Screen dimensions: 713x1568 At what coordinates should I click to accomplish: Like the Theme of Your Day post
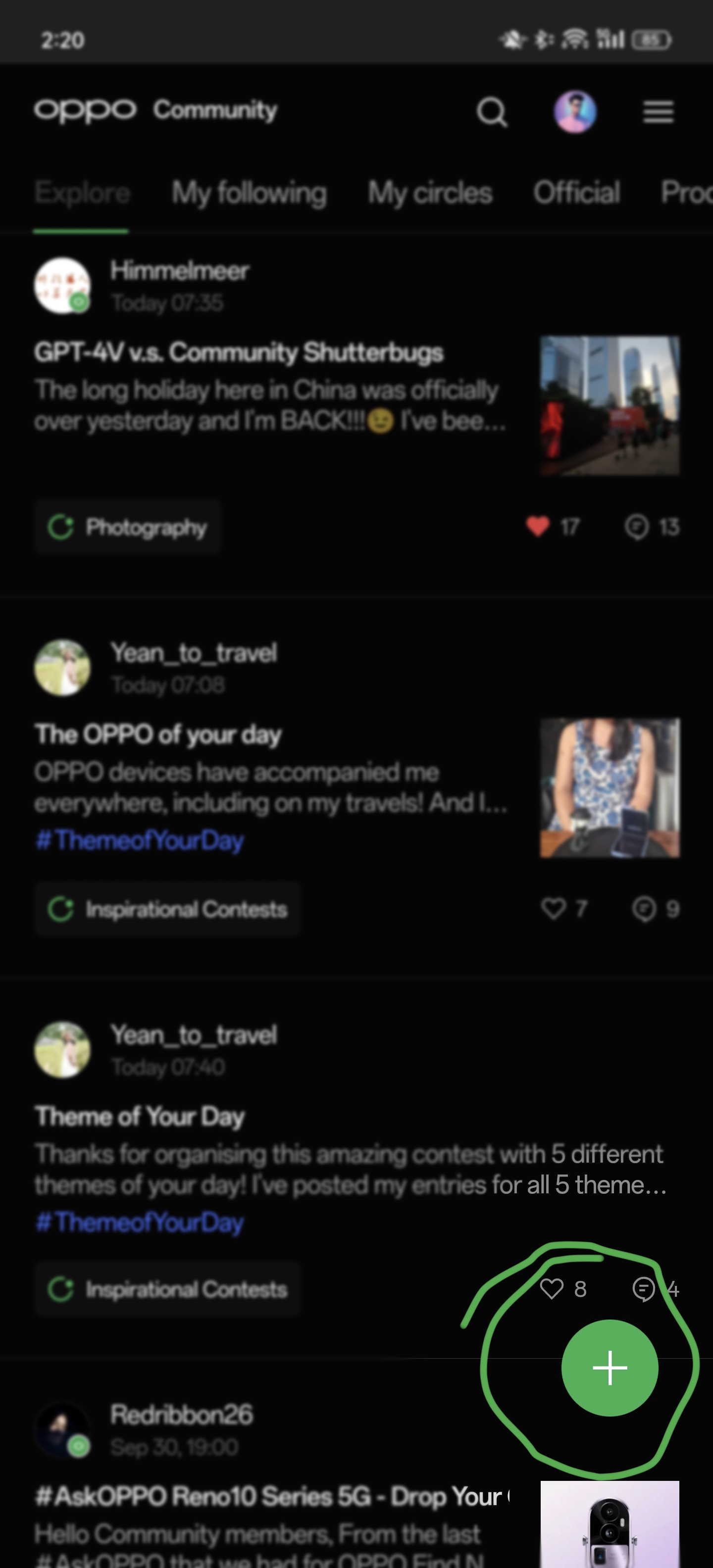(553, 1289)
